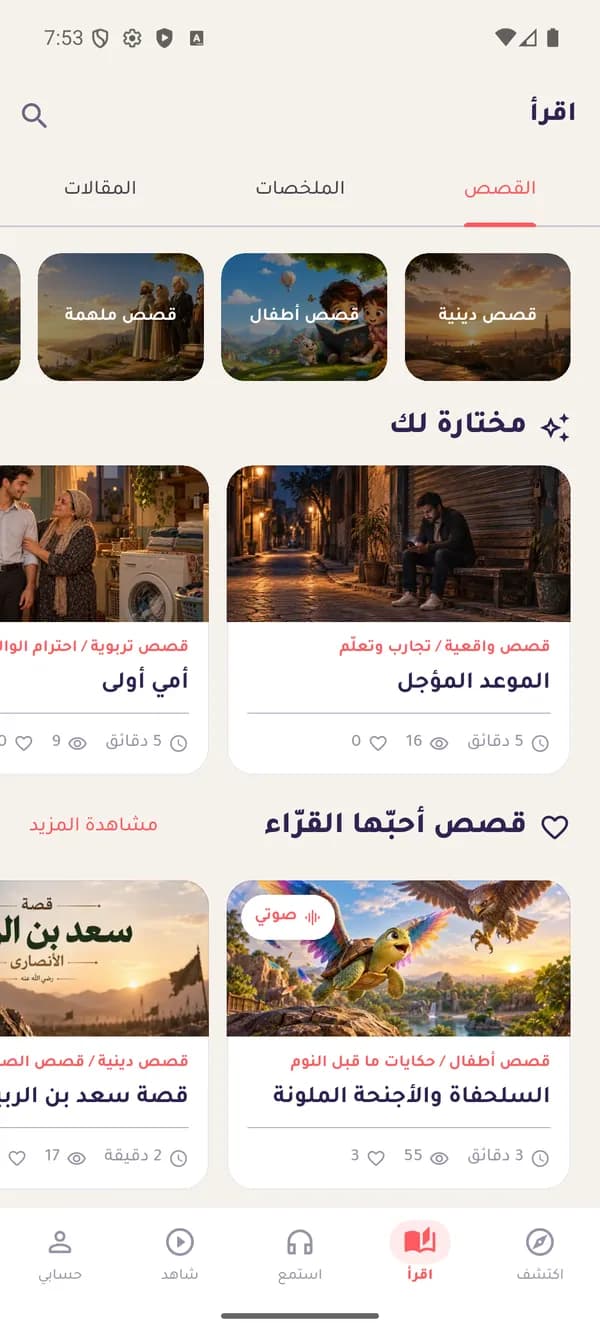Like the story السلحفاة والأجنحة الملونة
This screenshot has width=600, height=1333.
376,1157
